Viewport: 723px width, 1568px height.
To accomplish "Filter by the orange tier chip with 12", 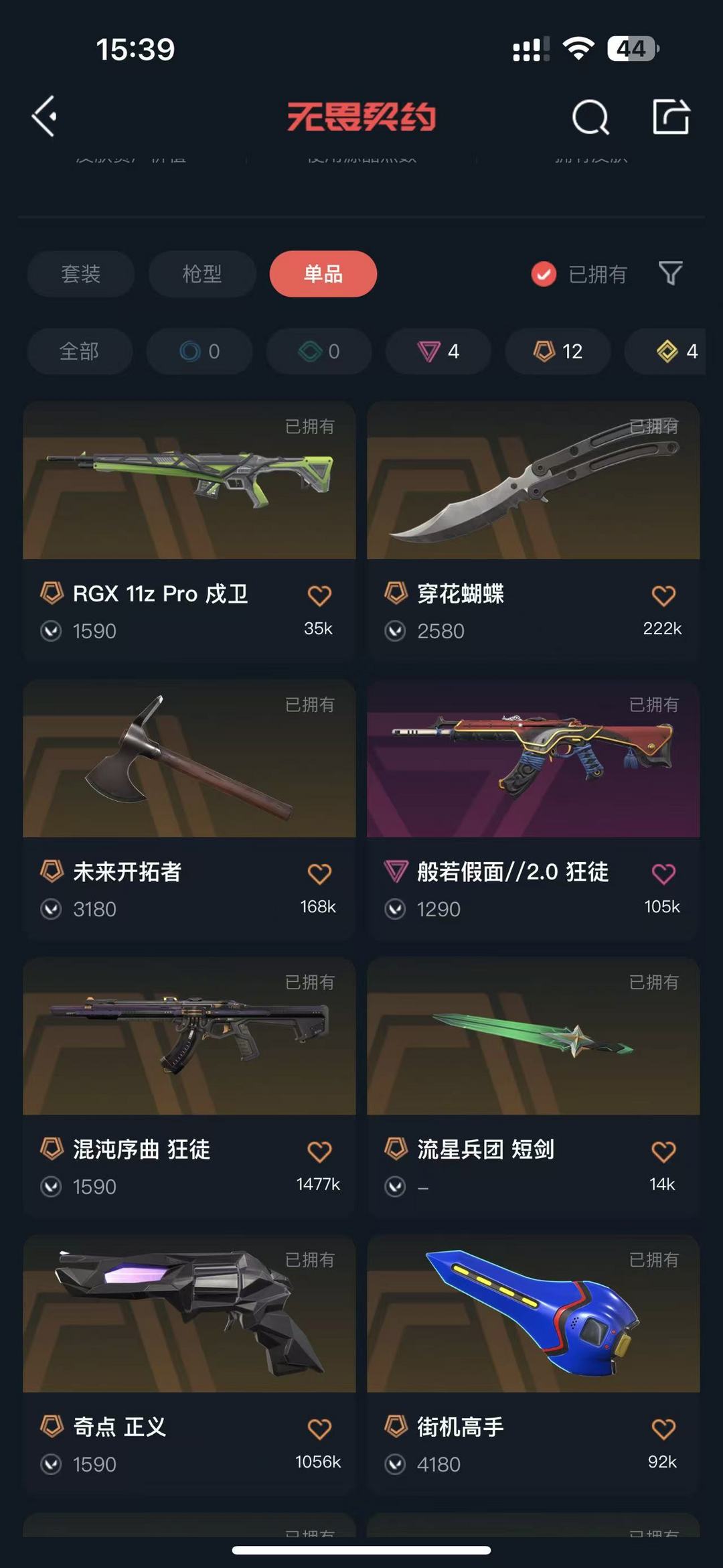I will click(x=558, y=351).
